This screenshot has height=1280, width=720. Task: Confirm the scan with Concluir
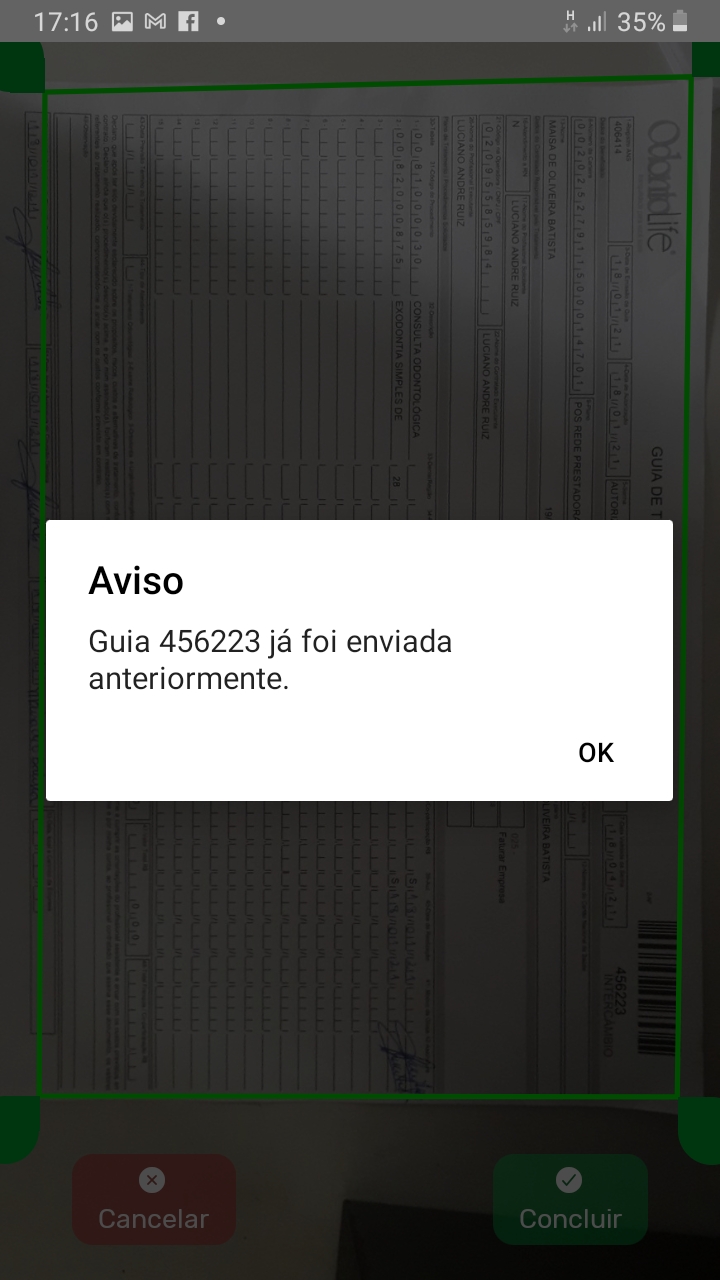click(570, 1200)
